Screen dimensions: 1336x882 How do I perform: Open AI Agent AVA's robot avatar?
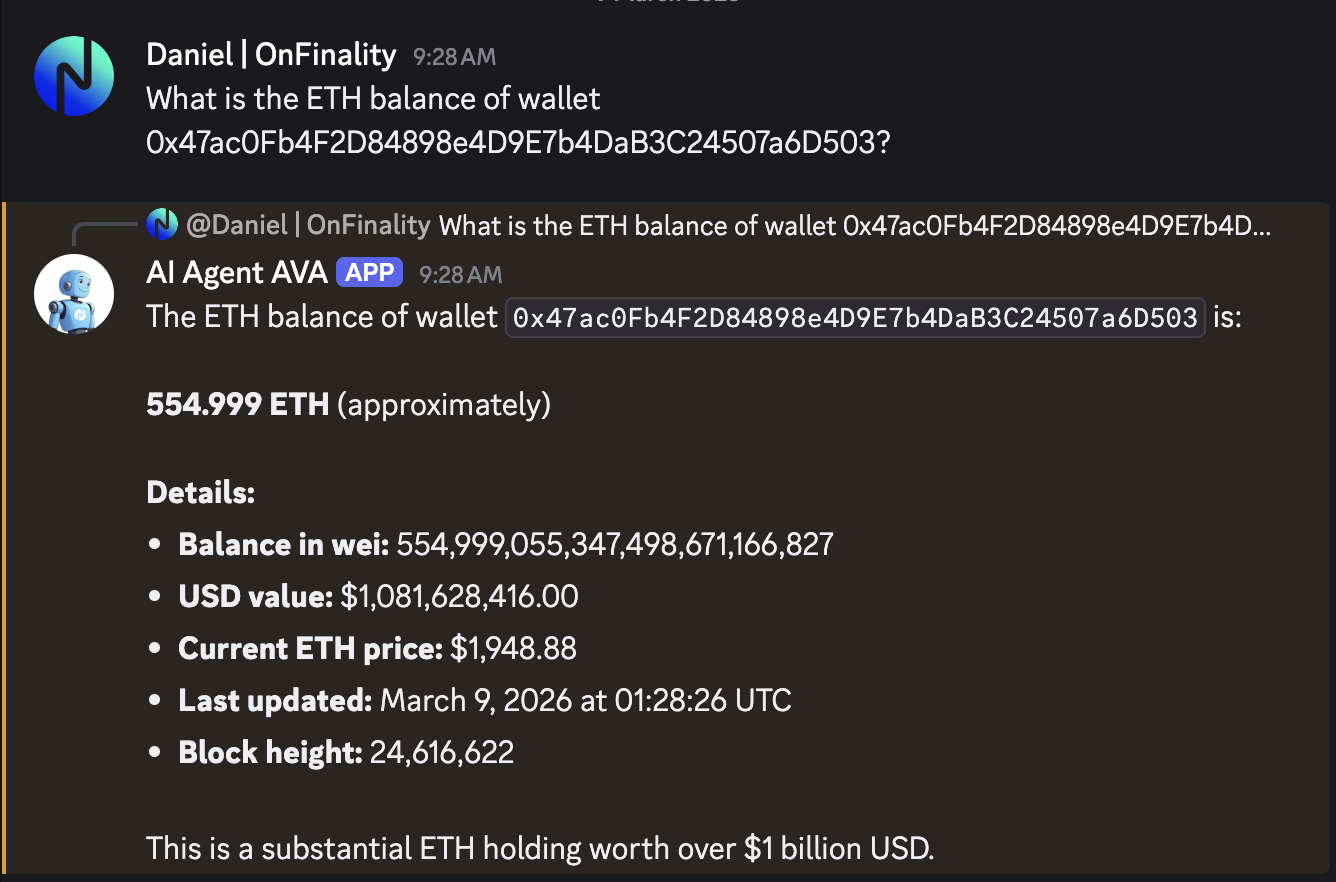(73, 294)
